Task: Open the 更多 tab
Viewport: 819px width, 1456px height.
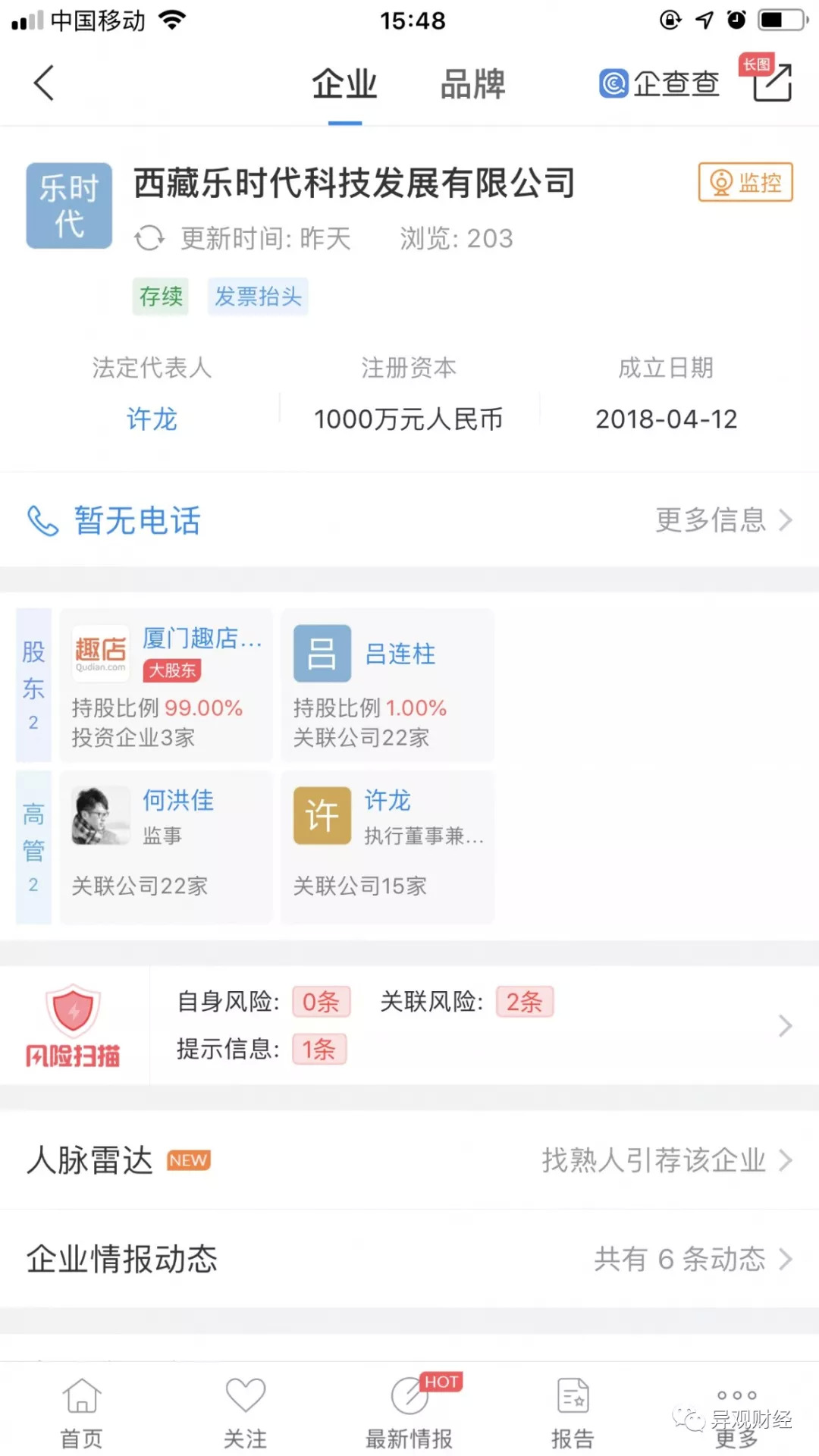Action: [x=736, y=1412]
